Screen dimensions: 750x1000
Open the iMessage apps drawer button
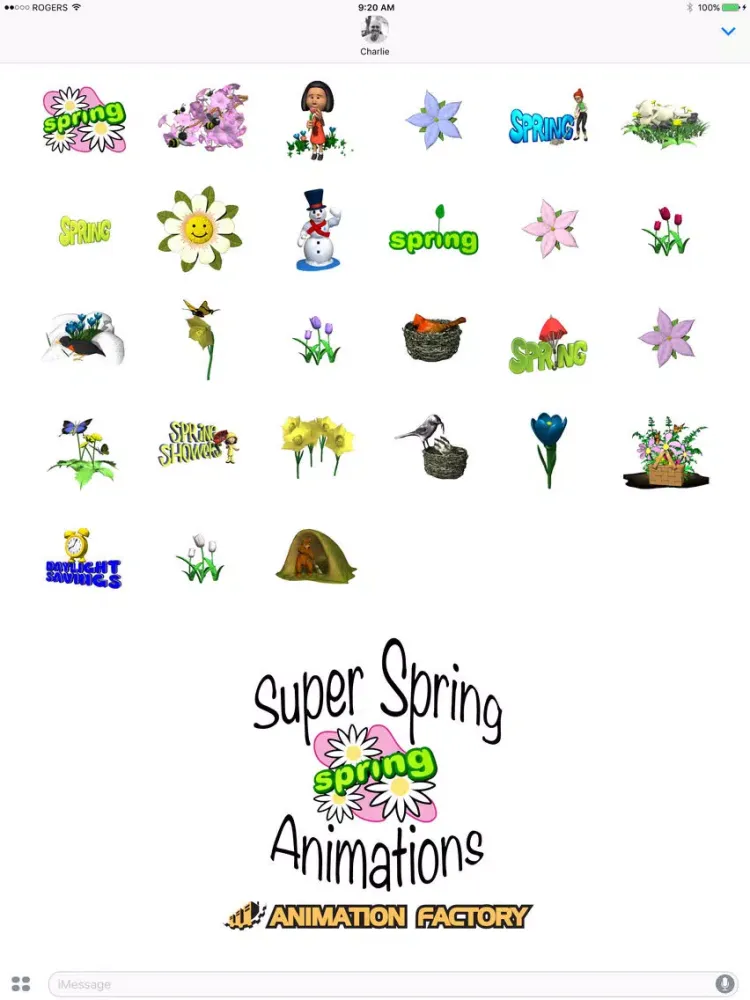coord(21,984)
